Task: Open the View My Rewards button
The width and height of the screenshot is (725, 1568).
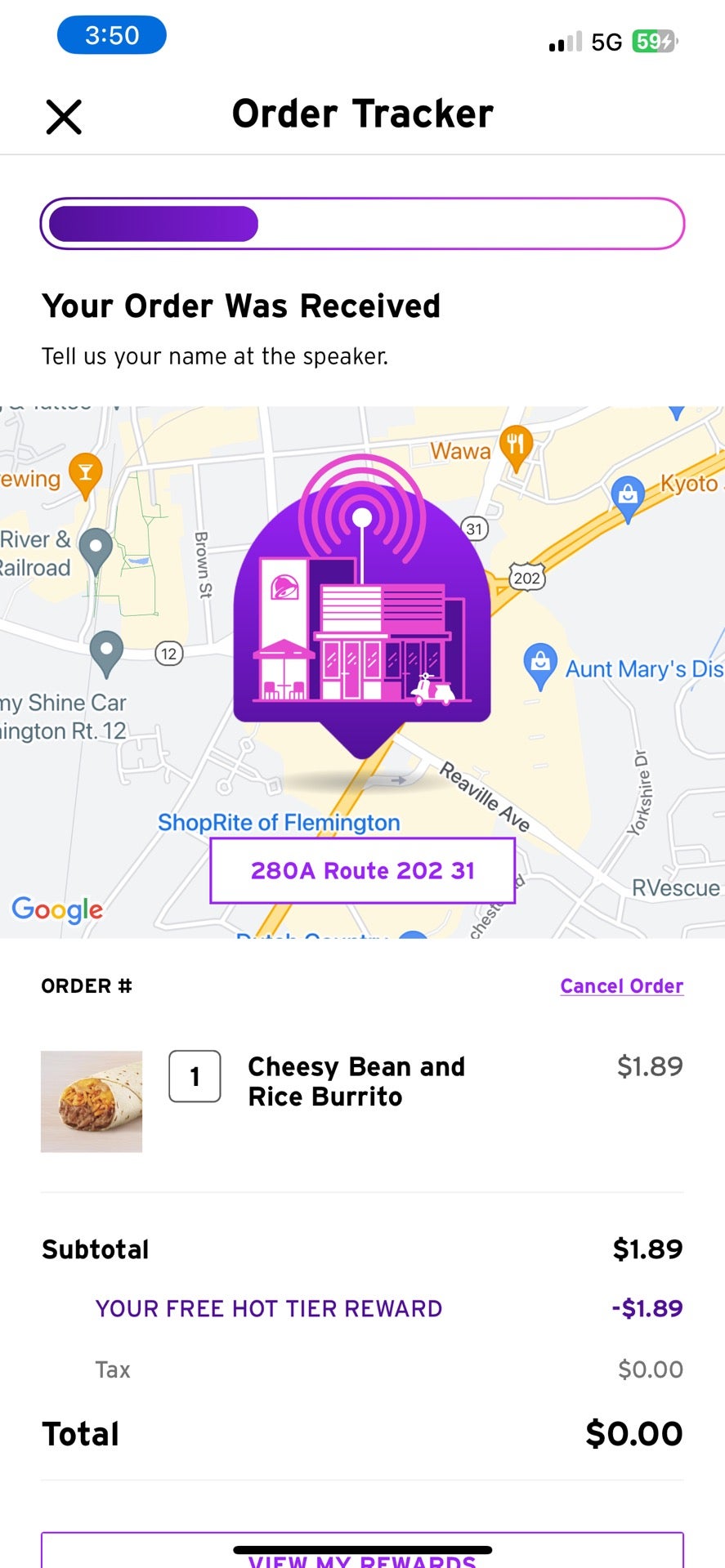Action: [362, 1555]
